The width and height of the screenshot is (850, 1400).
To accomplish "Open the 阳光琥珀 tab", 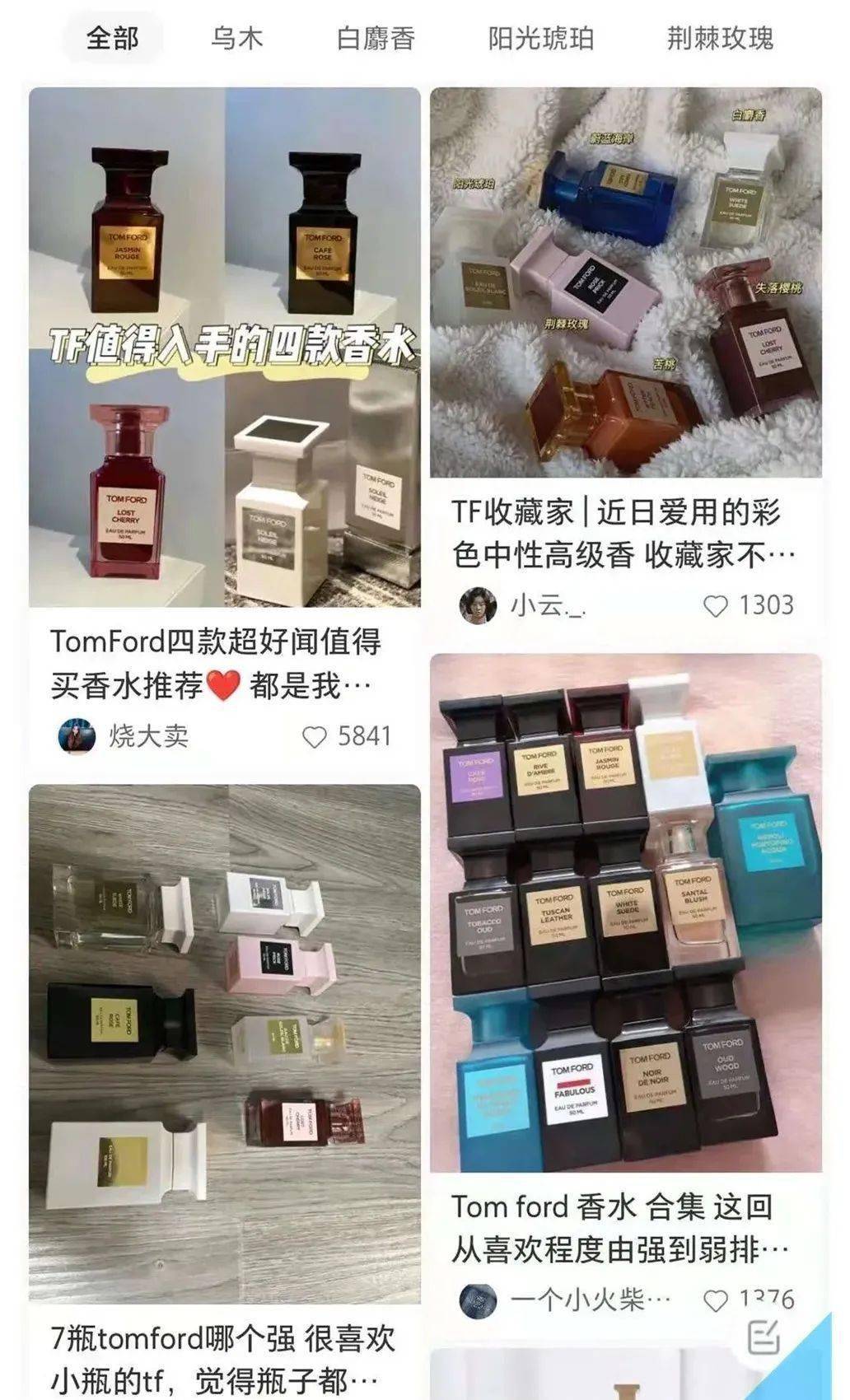I will point(540,38).
